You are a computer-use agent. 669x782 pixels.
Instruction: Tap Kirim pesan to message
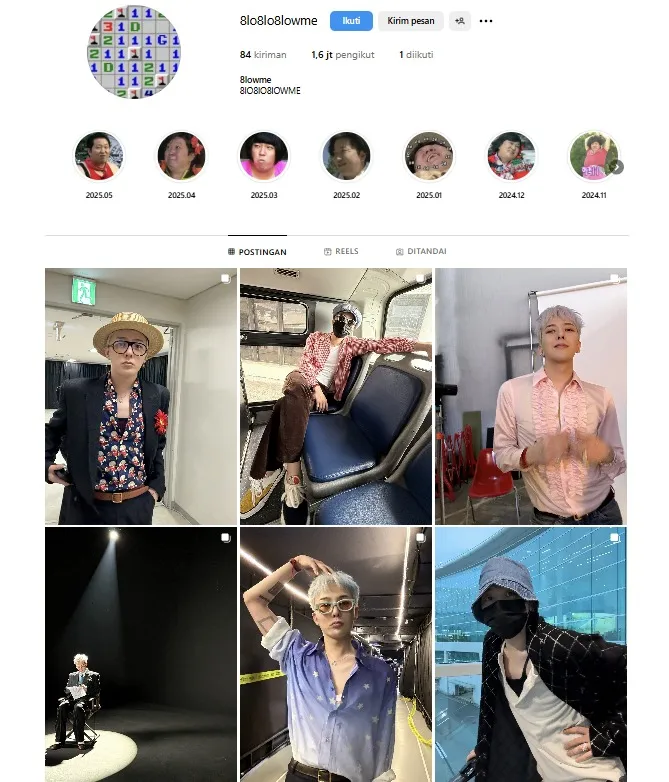point(410,21)
